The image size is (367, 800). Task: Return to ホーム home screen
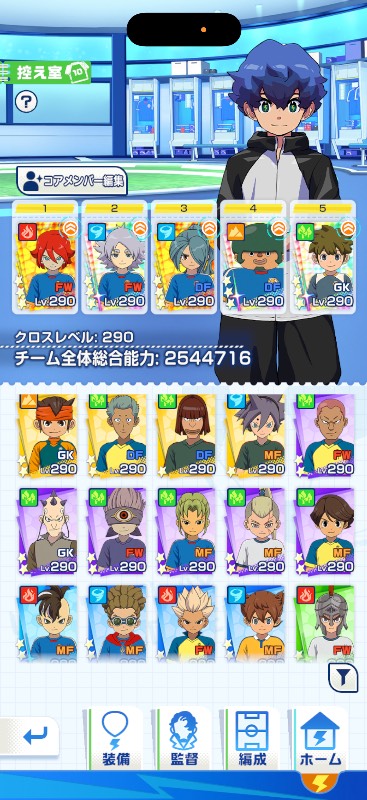pyautogui.click(x=321, y=738)
